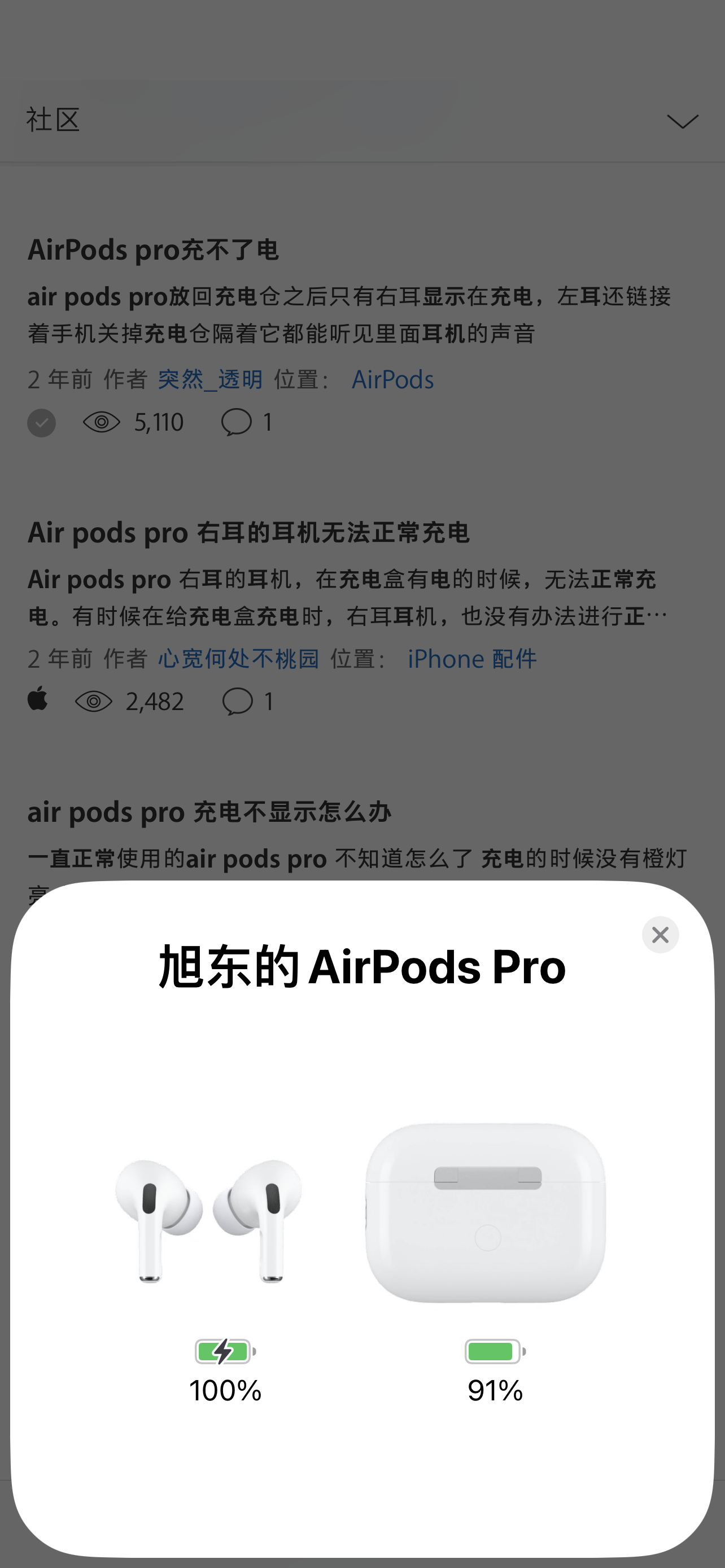The image size is (725, 1568).
Task: Open the iPhone 配件 location link
Action: (472, 659)
